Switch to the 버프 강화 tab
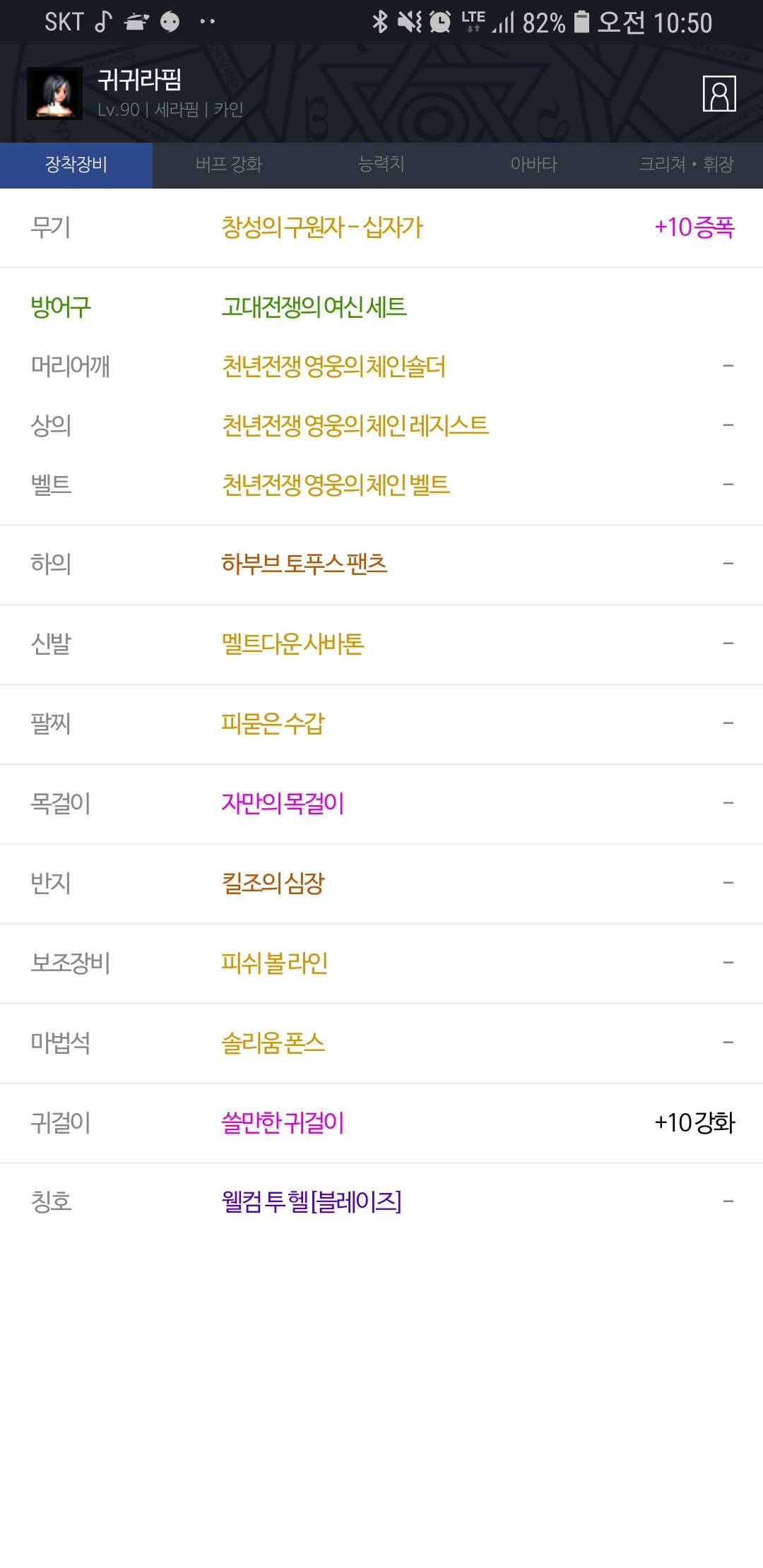The height and width of the screenshot is (1568, 763). [x=229, y=165]
